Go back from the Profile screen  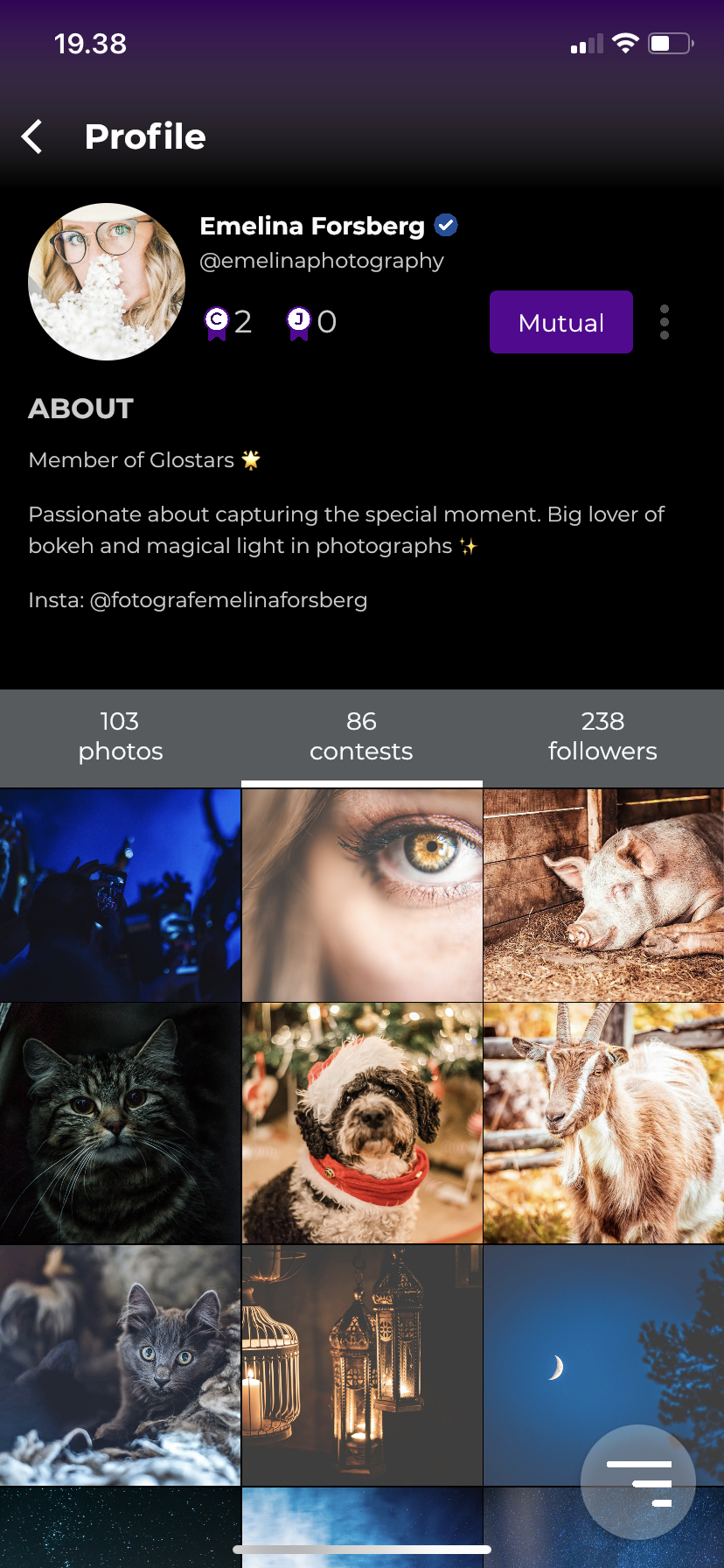(32, 136)
